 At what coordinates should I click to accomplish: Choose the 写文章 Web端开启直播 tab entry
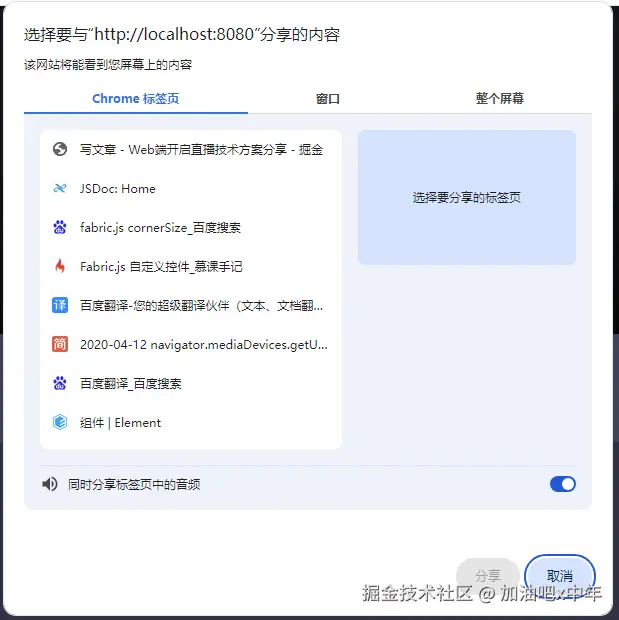click(x=190, y=150)
